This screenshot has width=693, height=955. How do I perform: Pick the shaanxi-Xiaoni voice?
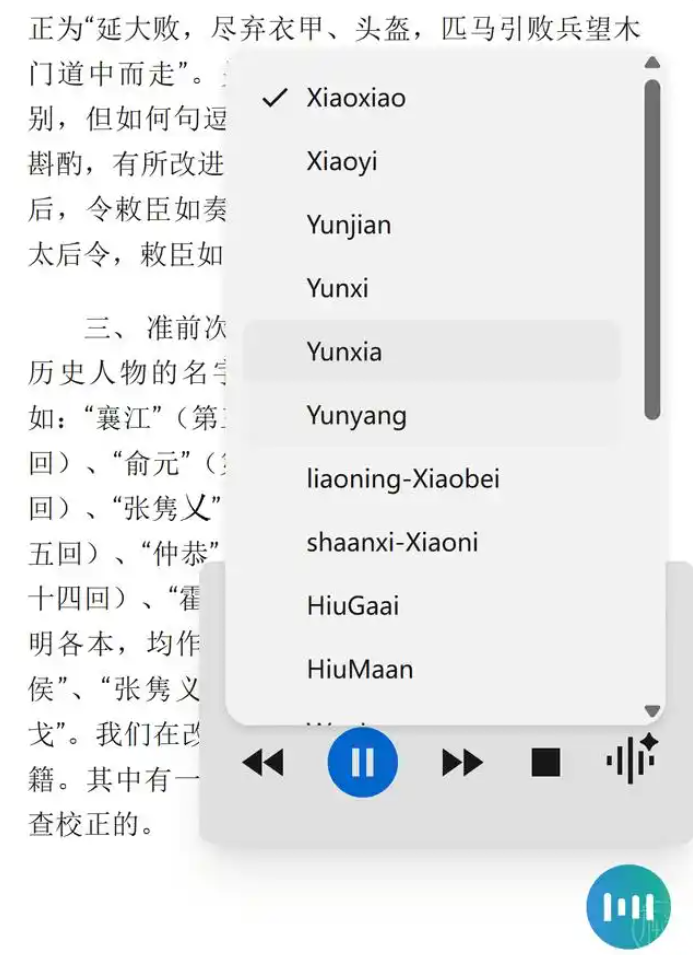click(x=392, y=542)
